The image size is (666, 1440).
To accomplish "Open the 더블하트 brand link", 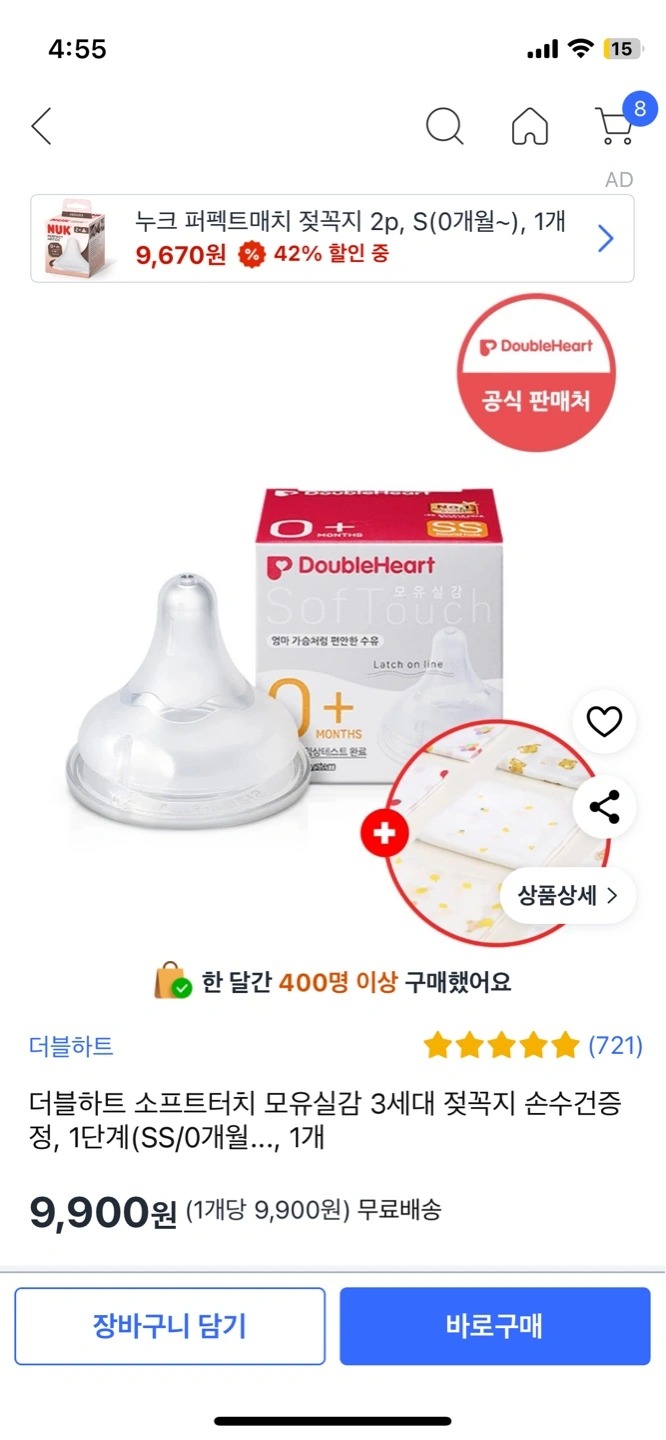I will coord(71,1047).
